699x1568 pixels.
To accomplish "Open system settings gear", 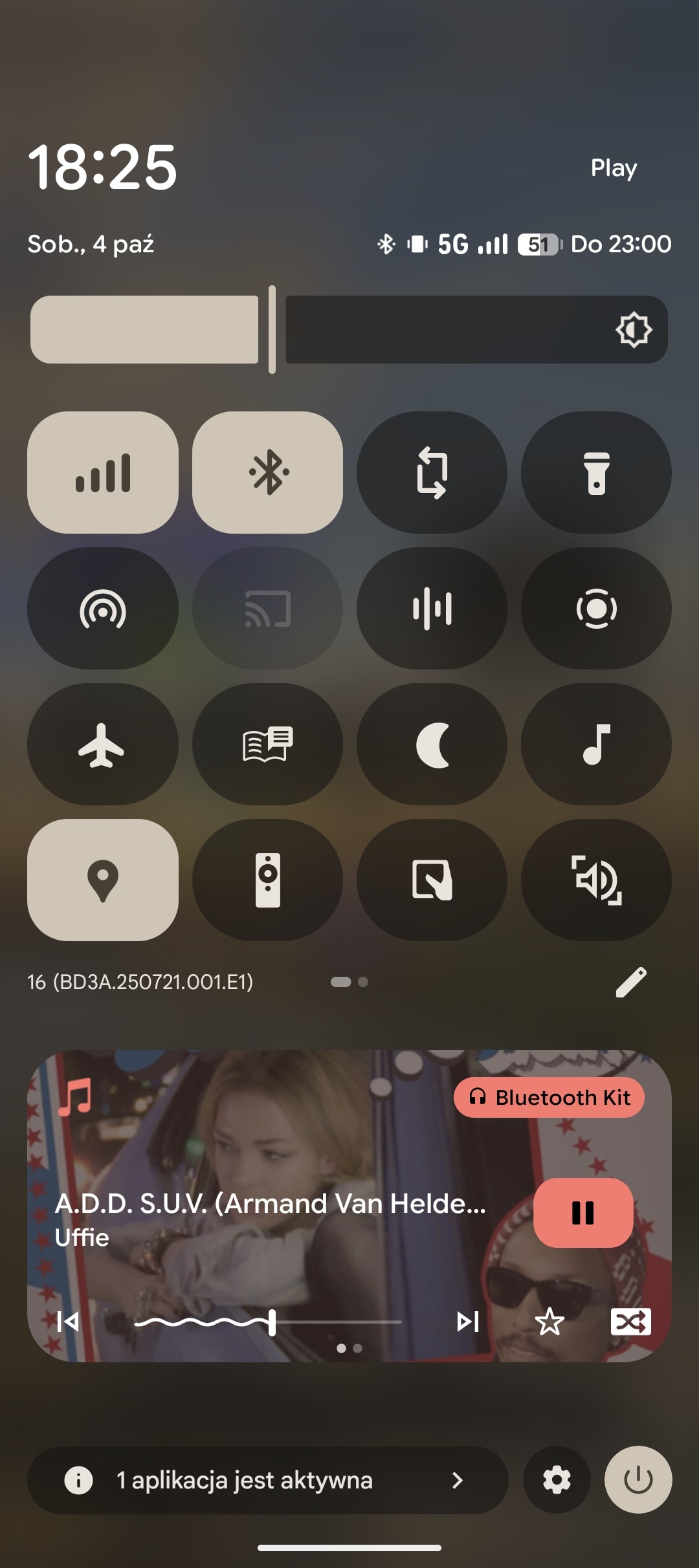I will point(557,1480).
